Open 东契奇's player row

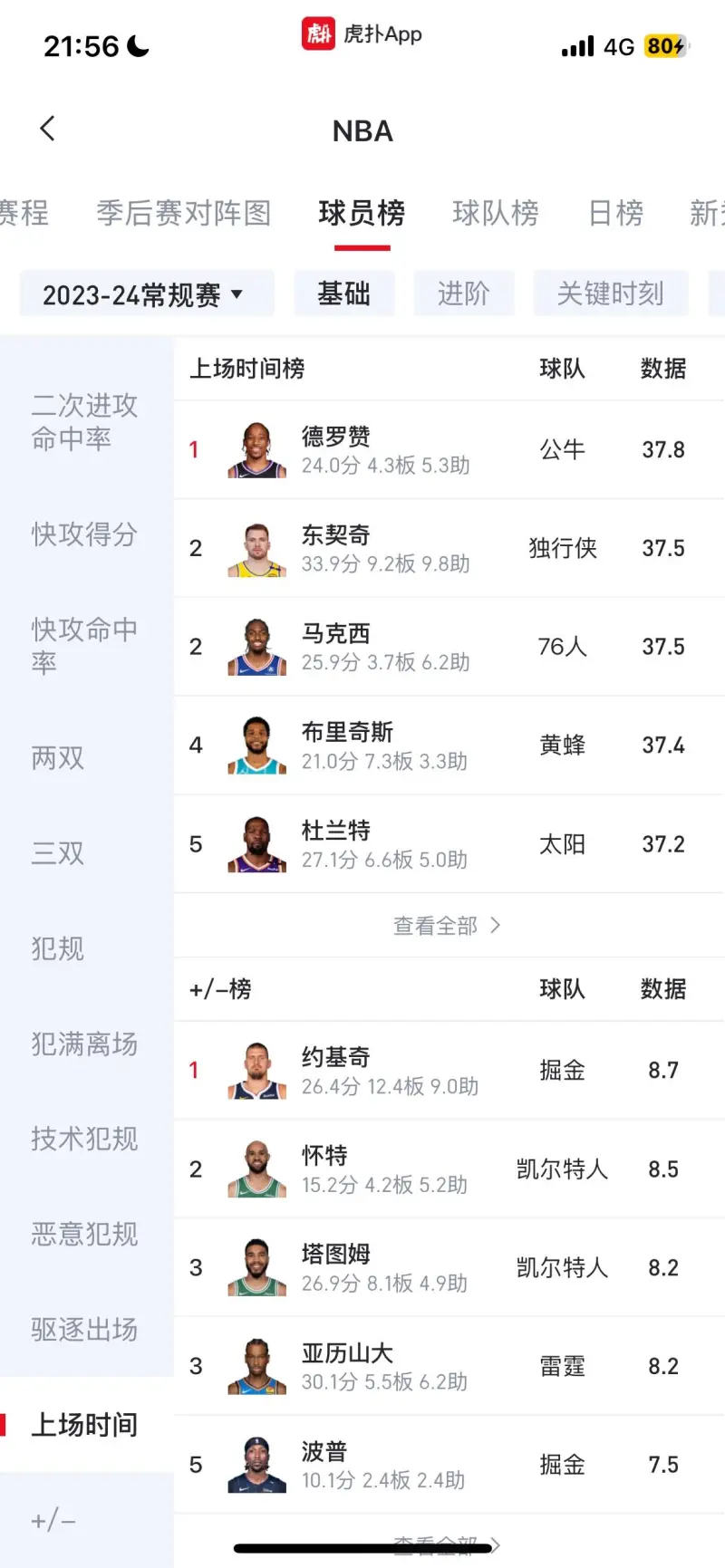pos(449,548)
